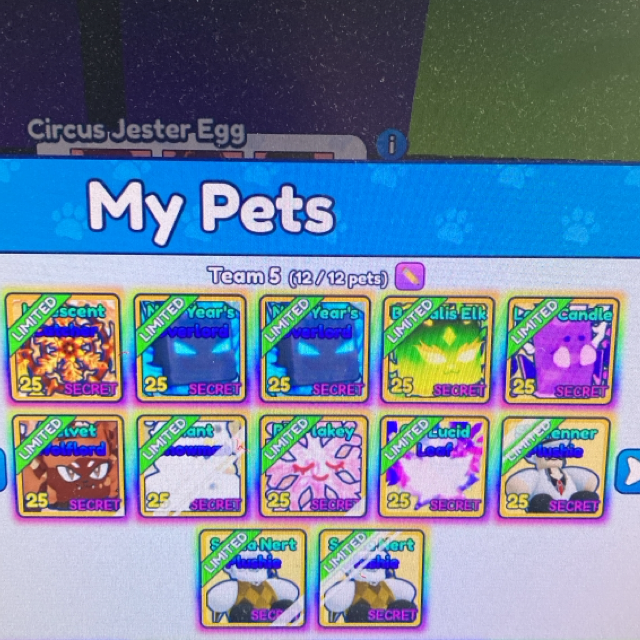Open the white Giant snow pet card
Image resolution: width=640 pixels, height=640 pixels.
pos(191,466)
